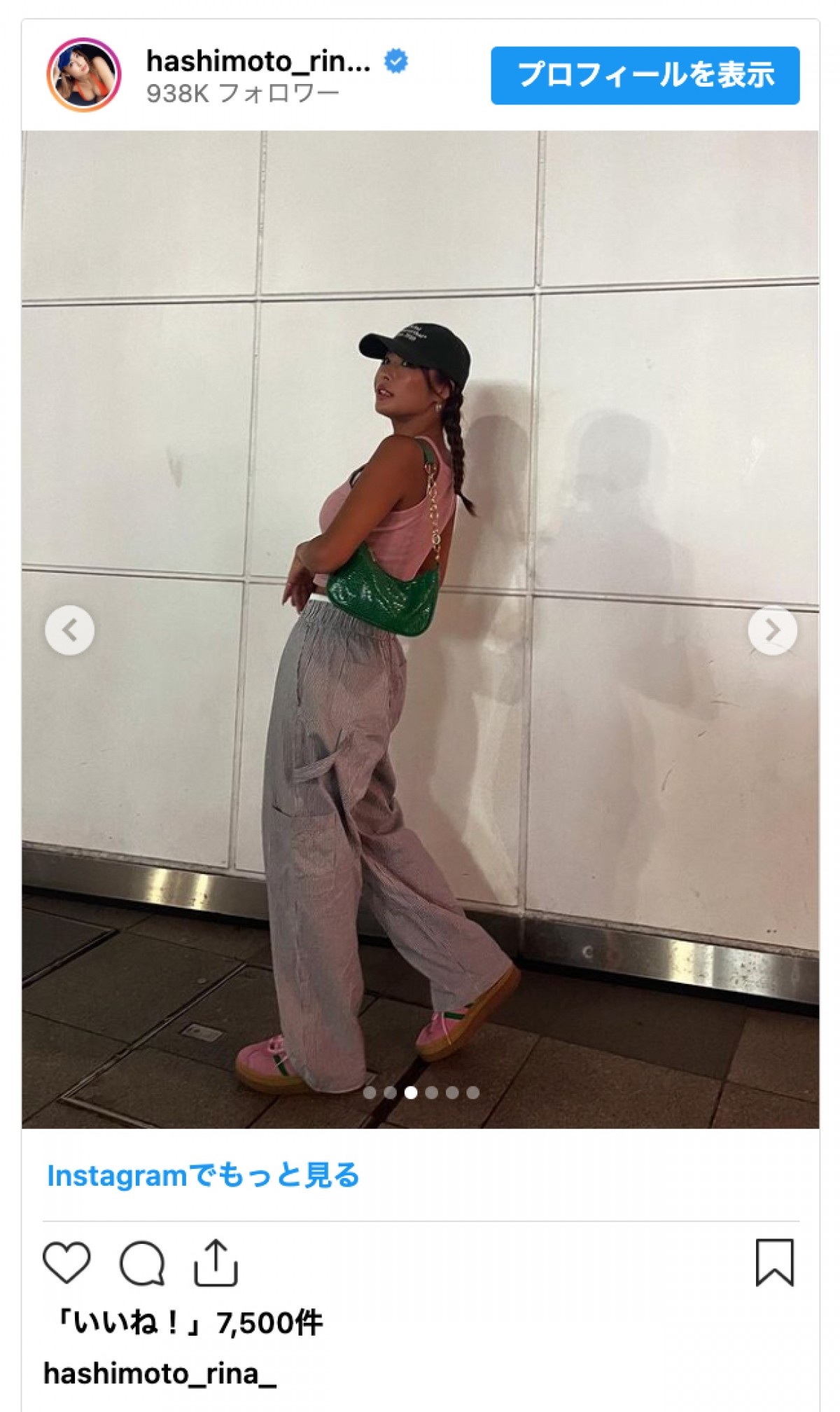This screenshot has width=840, height=1412.
Task: Open hashimoto_rina's profile avatar
Action: 83,76
